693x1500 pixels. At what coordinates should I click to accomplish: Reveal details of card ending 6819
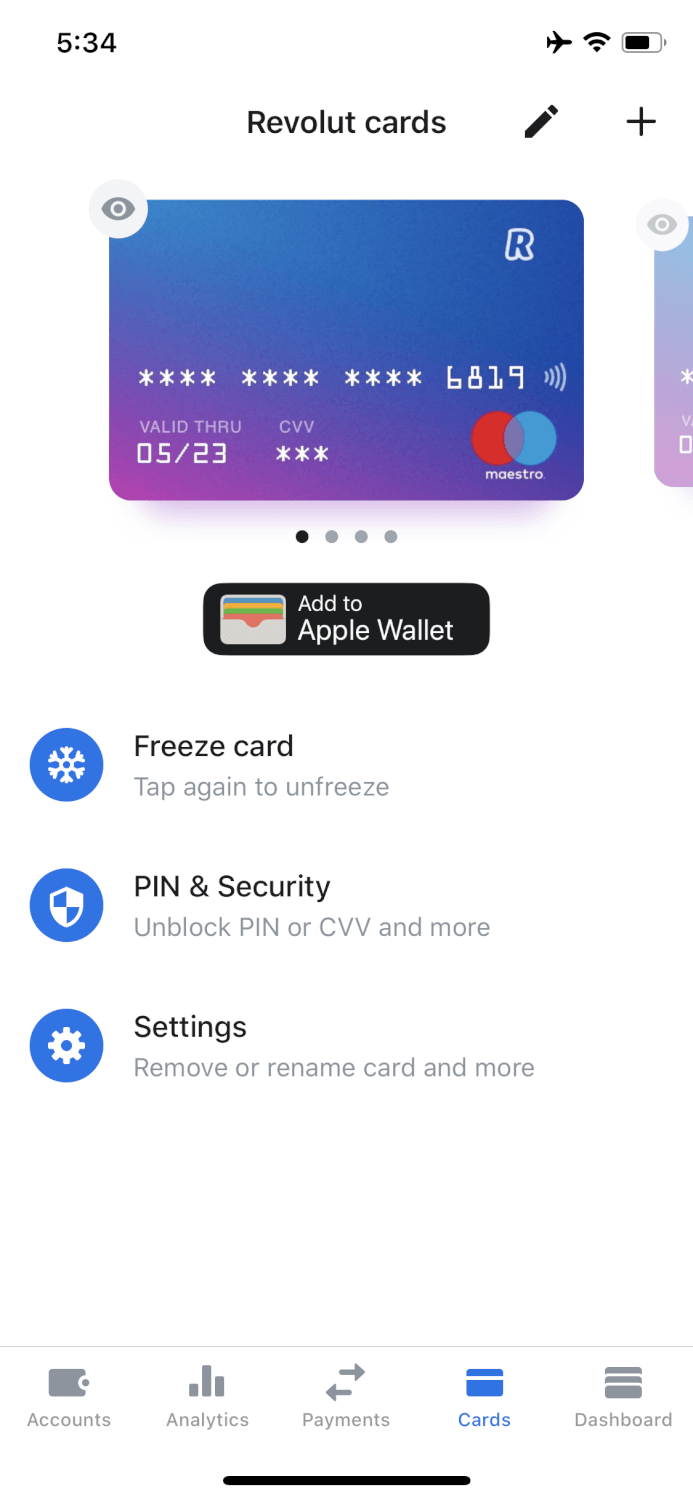click(119, 209)
